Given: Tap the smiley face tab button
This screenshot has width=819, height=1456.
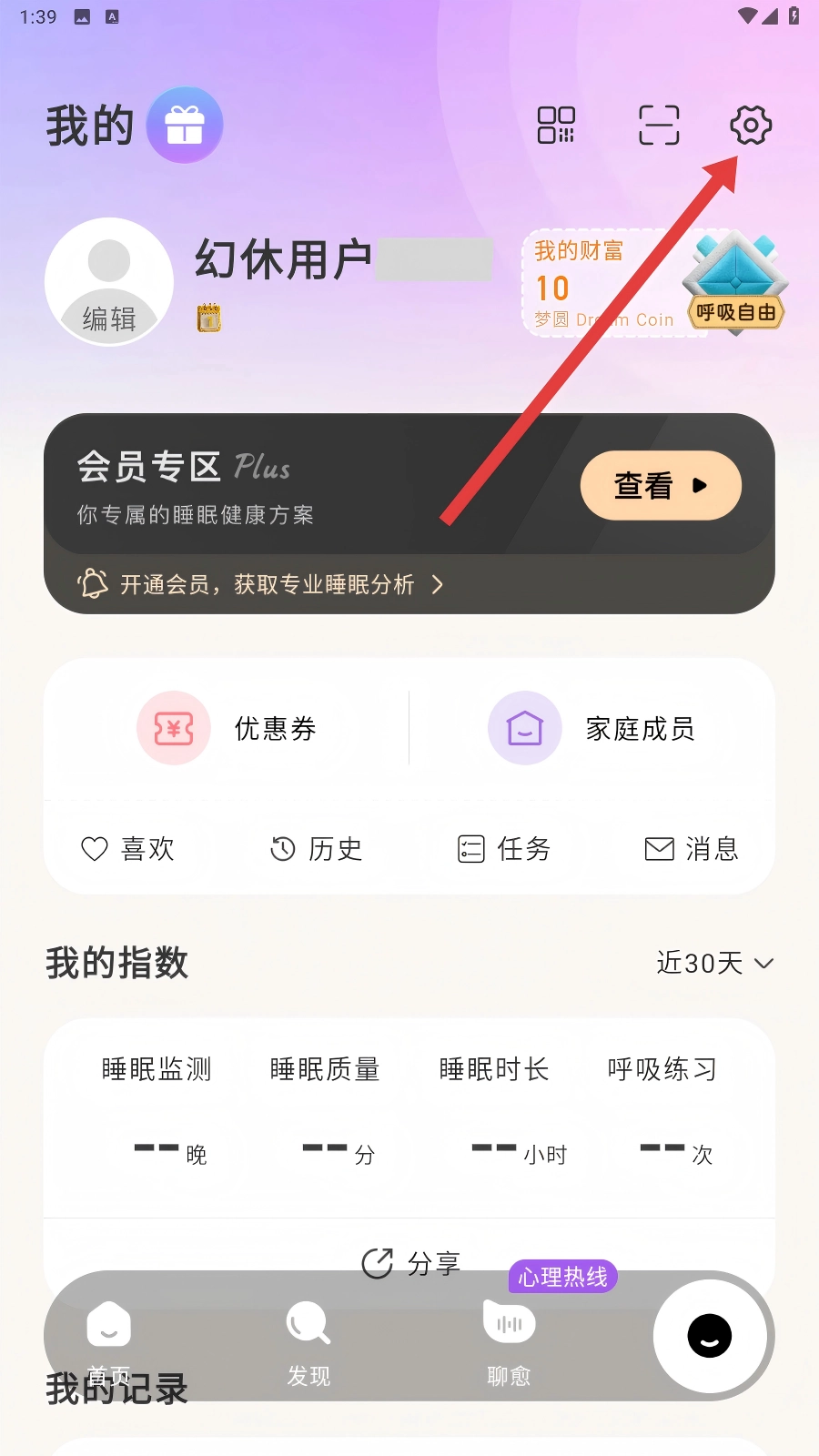Looking at the screenshot, I should tap(710, 1336).
